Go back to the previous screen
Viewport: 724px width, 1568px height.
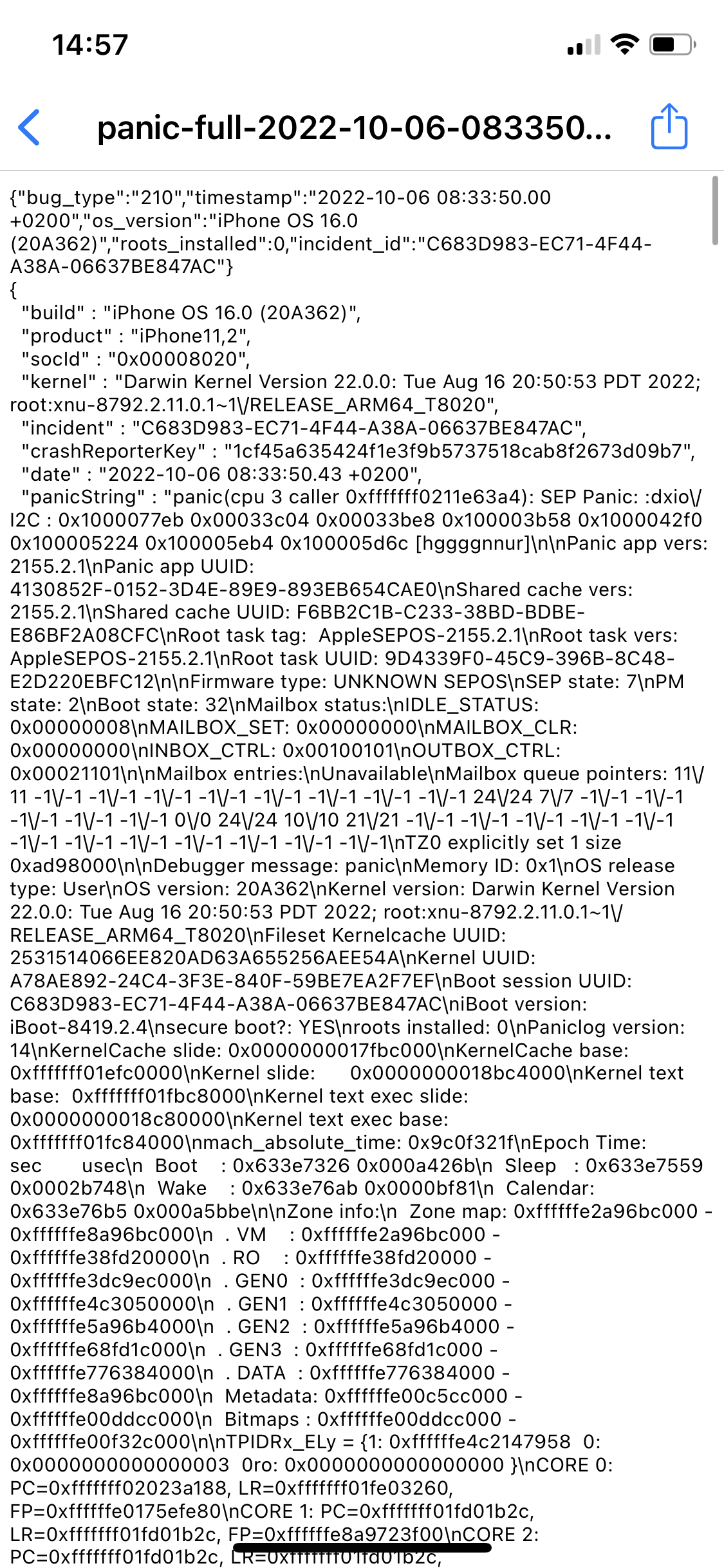tap(30, 127)
